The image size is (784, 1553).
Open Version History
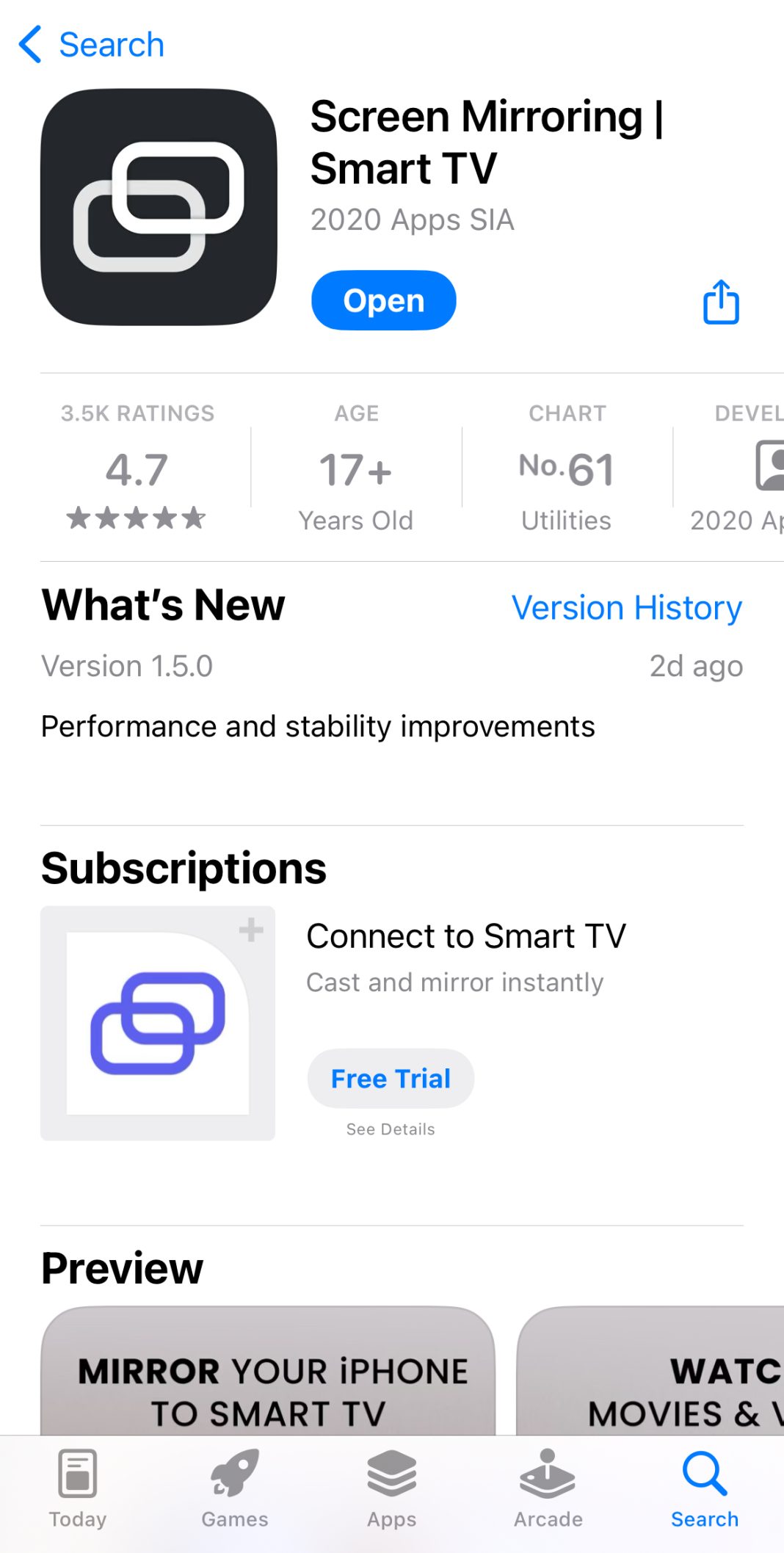pos(626,607)
